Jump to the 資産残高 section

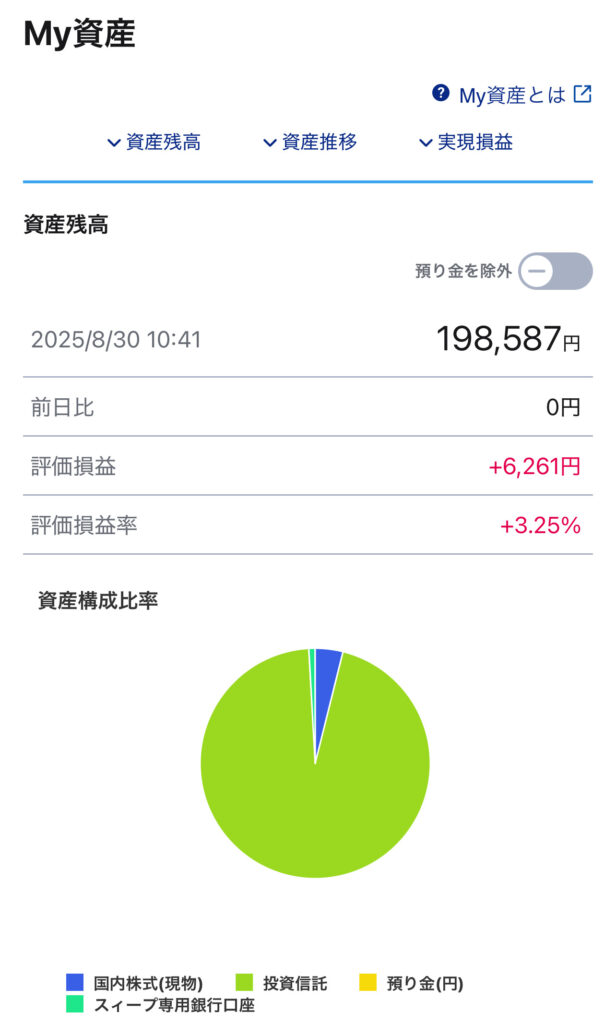154,142
